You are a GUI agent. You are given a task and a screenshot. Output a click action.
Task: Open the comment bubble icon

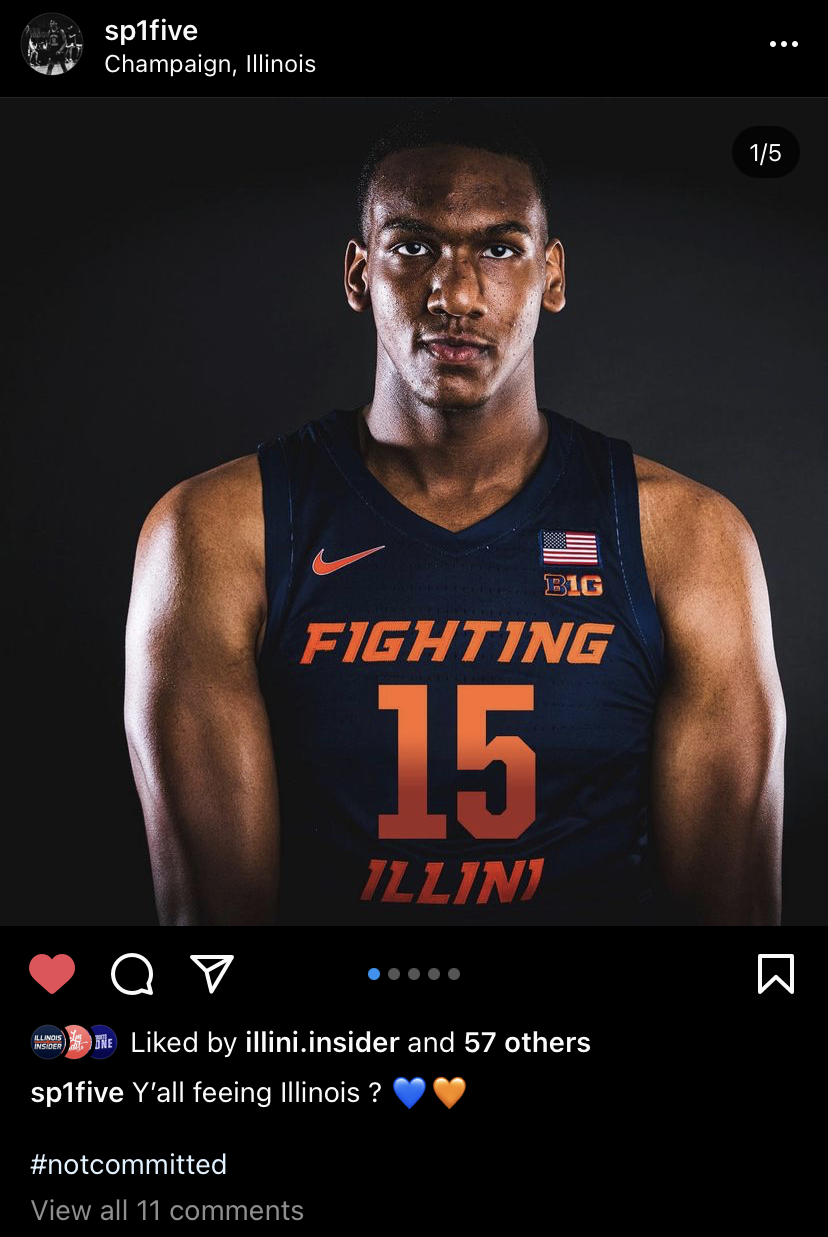[x=132, y=973]
